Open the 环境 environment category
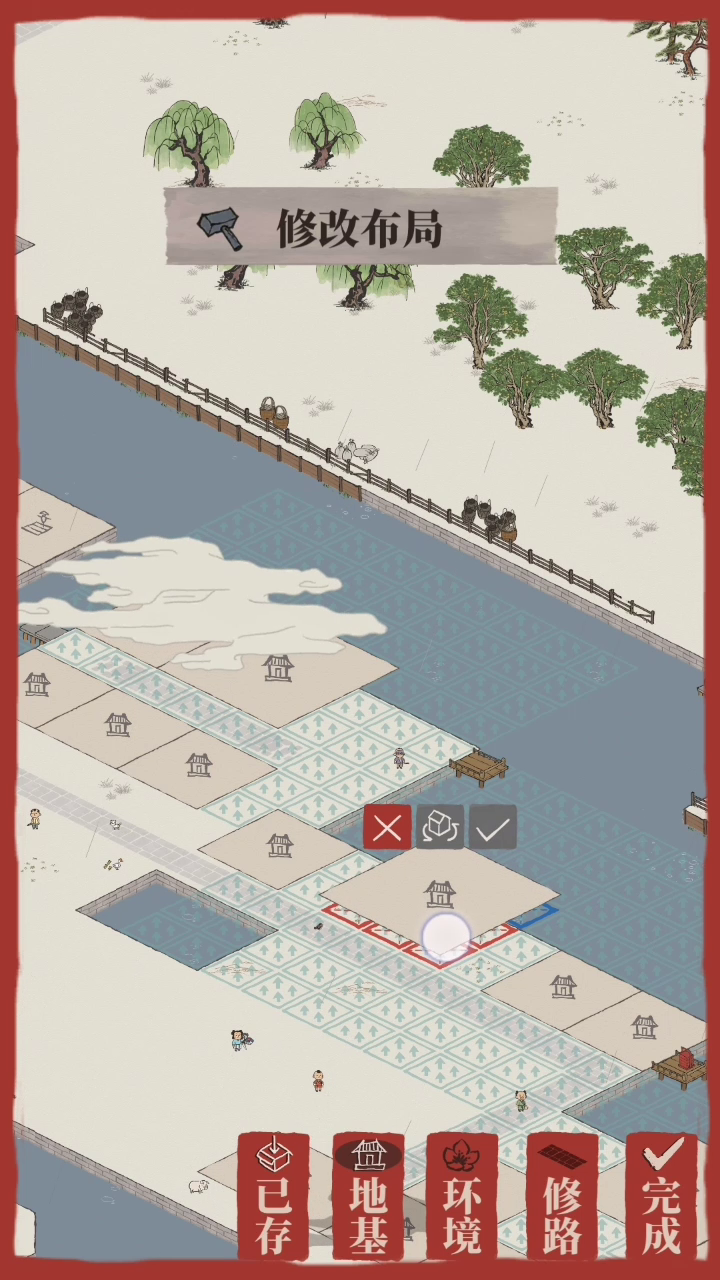 462,1196
